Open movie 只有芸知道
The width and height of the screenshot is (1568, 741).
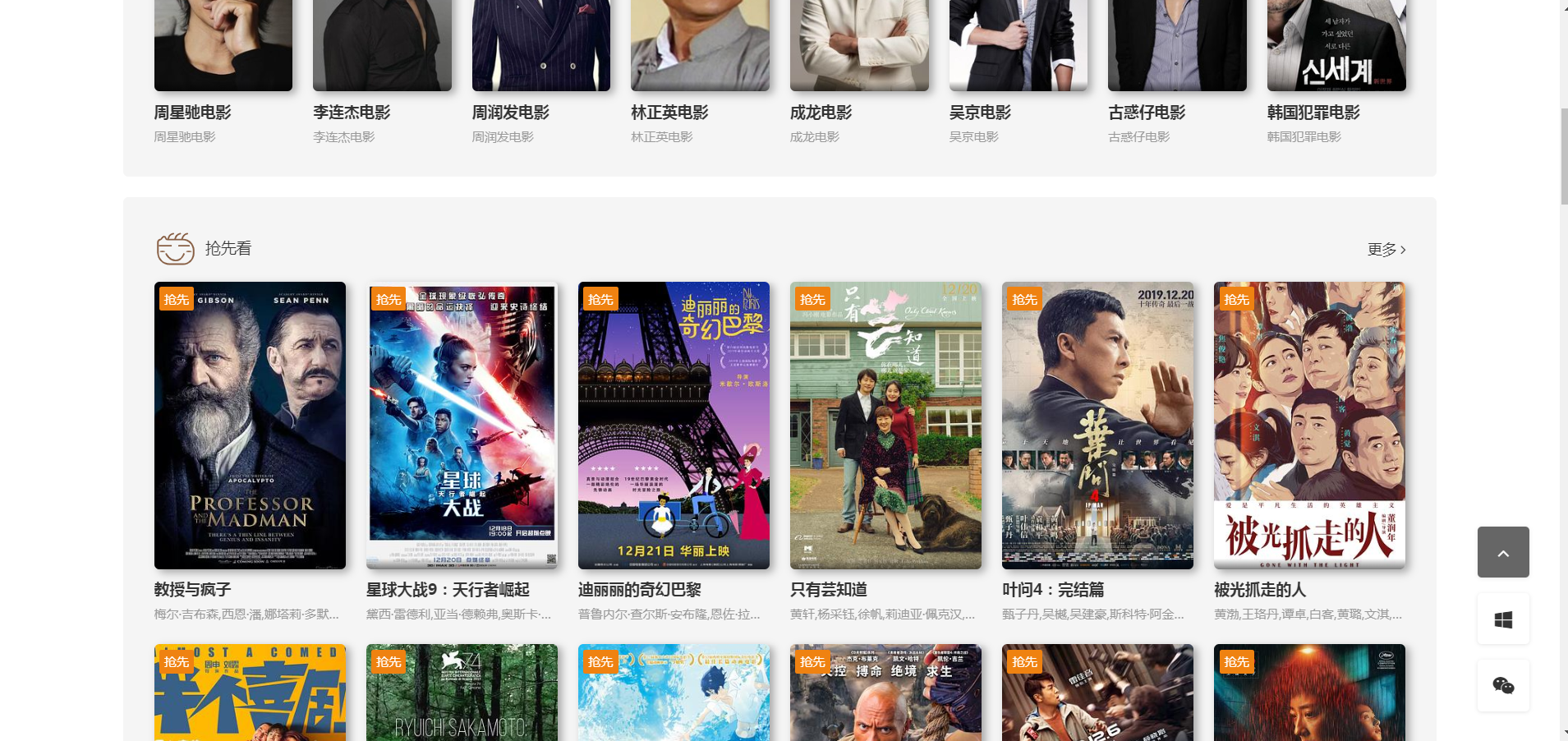[885, 425]
